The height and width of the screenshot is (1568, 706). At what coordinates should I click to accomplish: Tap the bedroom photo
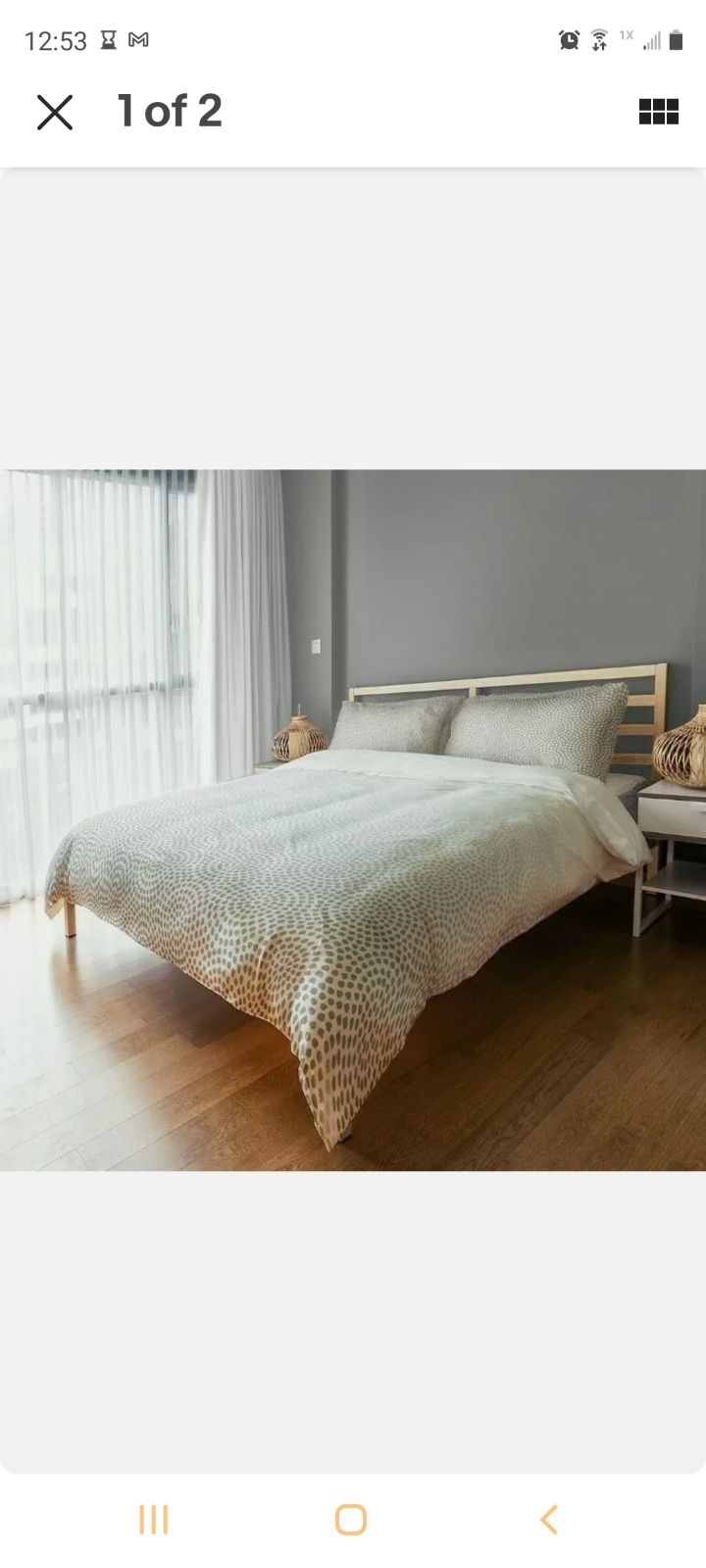353,820
